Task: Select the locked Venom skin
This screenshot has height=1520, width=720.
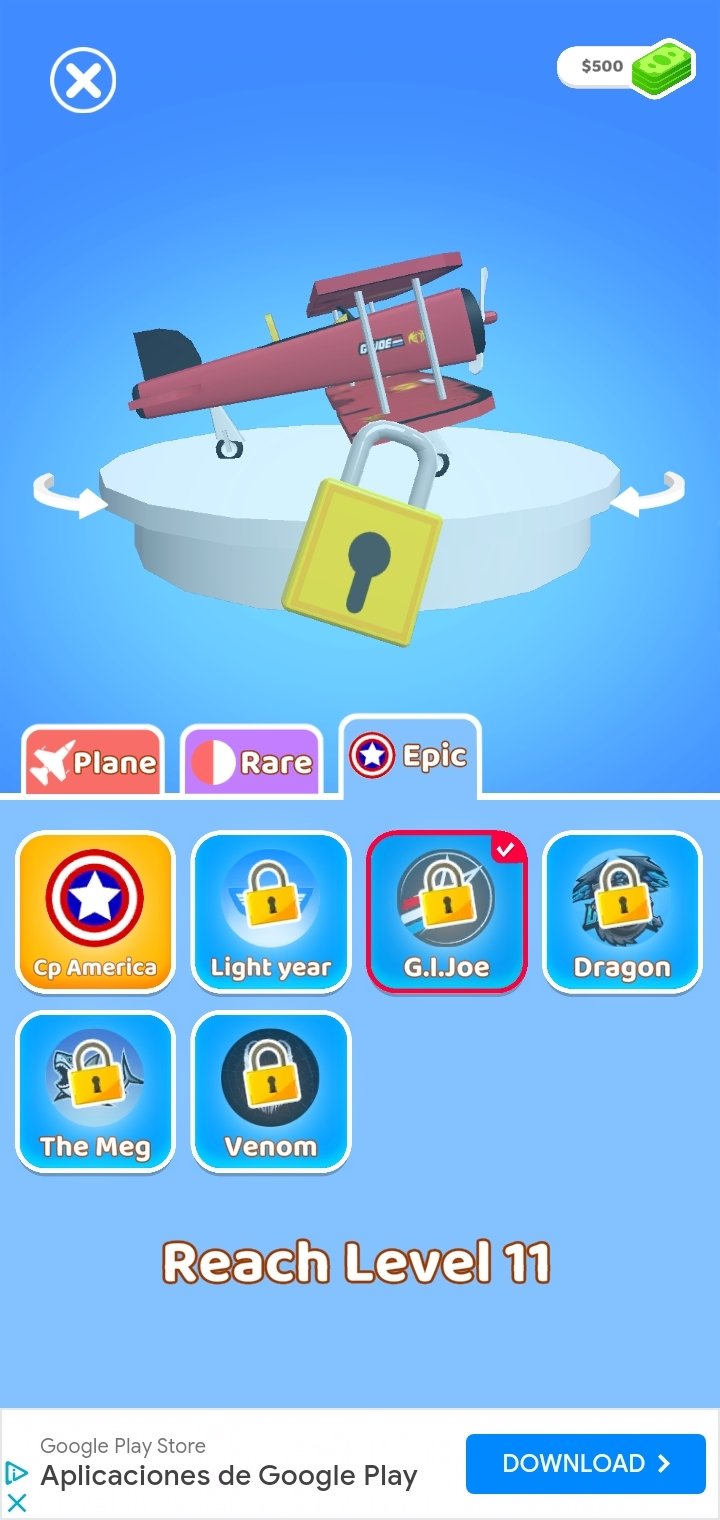Action: tap(271, 1091)
